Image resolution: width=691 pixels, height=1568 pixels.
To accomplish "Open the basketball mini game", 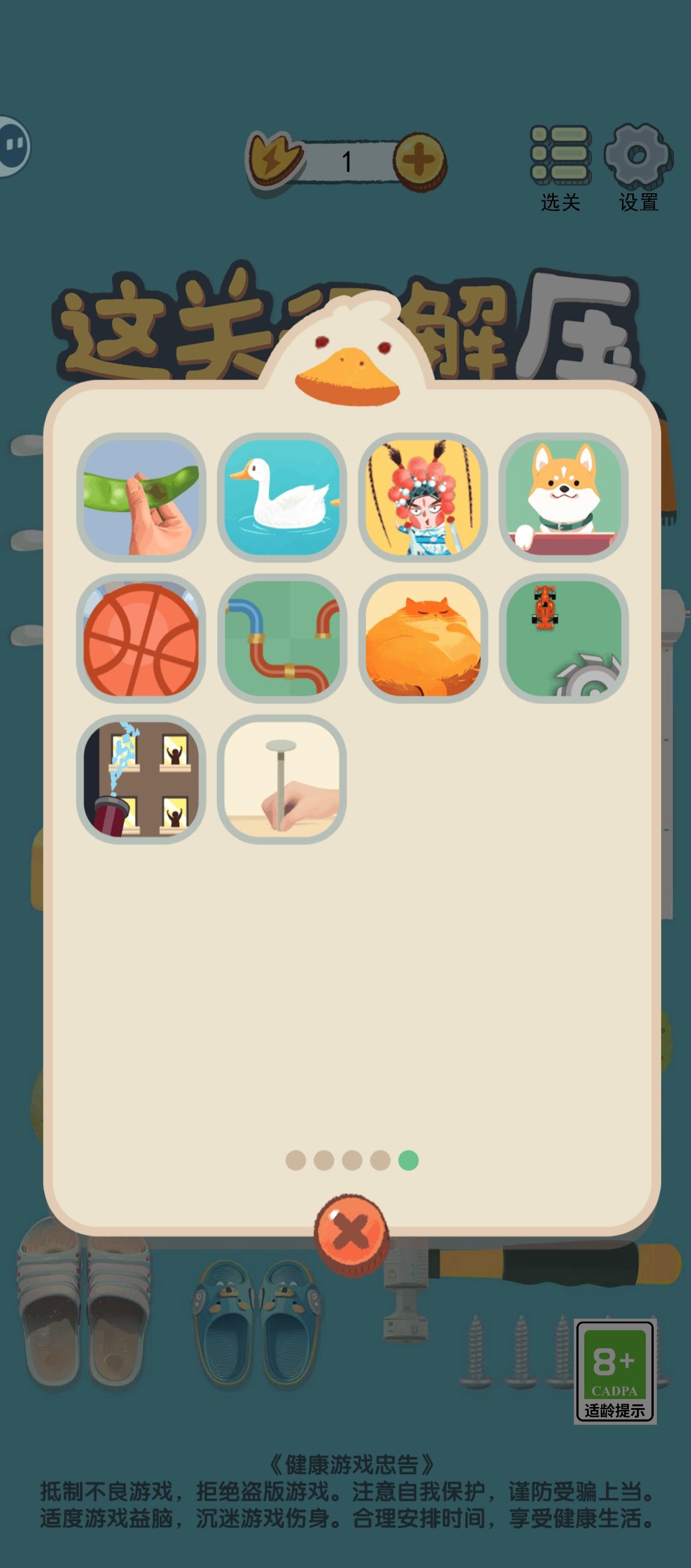I will coord(143,641).
